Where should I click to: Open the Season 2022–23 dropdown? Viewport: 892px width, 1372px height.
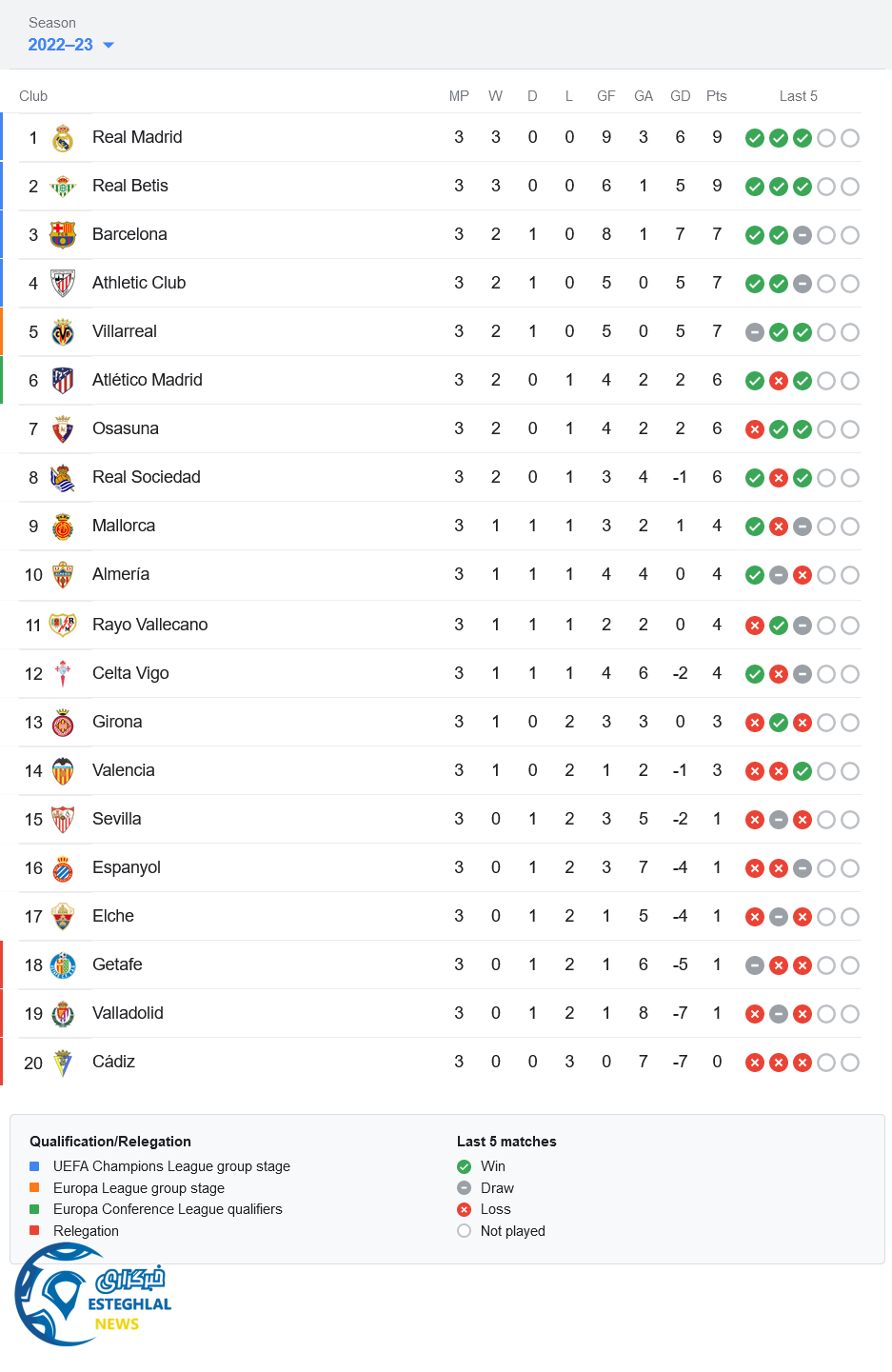click(x=70, y=45)
